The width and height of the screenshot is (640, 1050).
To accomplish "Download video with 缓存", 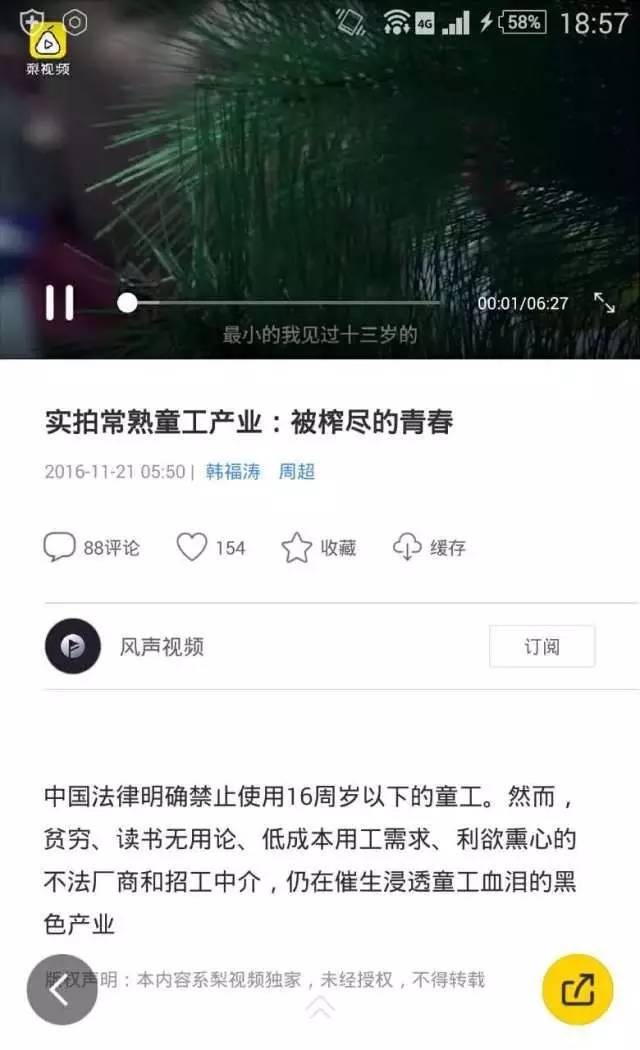I will tap(429, 547).
